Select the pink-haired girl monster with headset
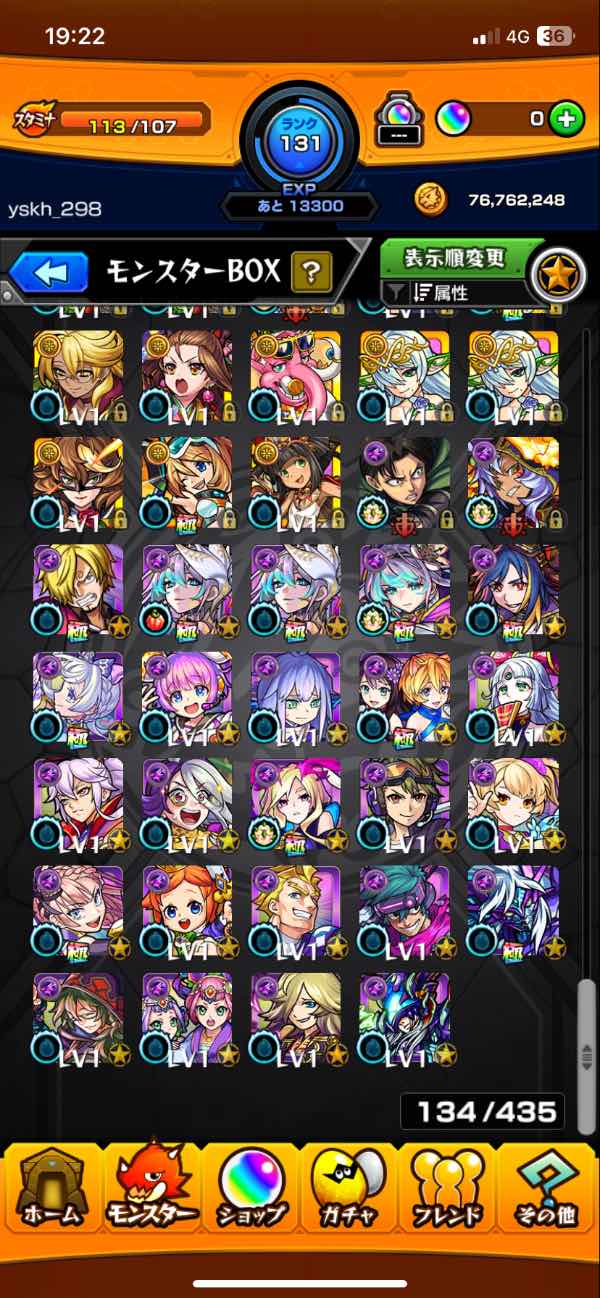The width and height of the screenshot is (600, 1298). 187,695
